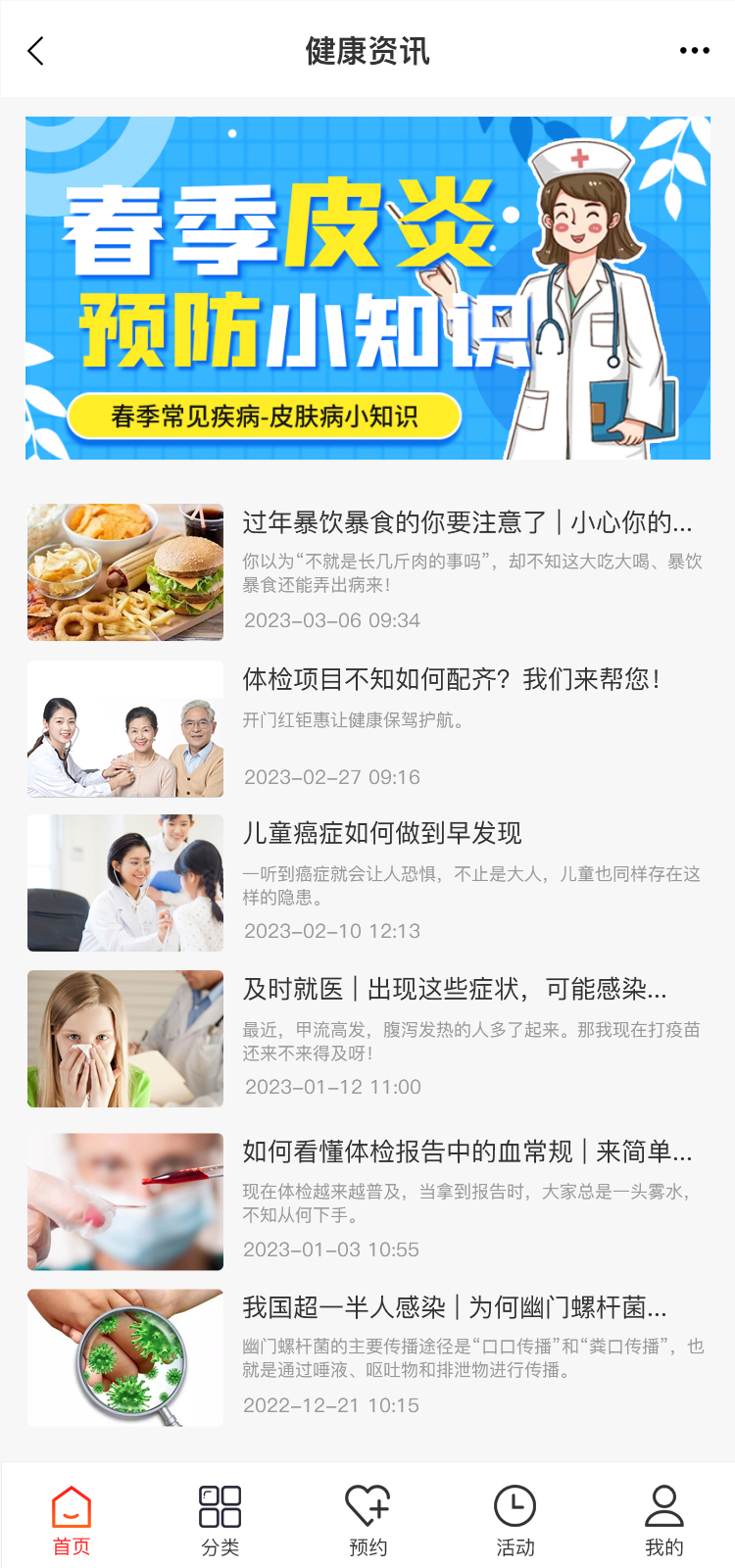The height and width of the screenshot is (1568, 735).
Task: Read the article 体检项目不知如何配齐
Action: click(451, 679)
